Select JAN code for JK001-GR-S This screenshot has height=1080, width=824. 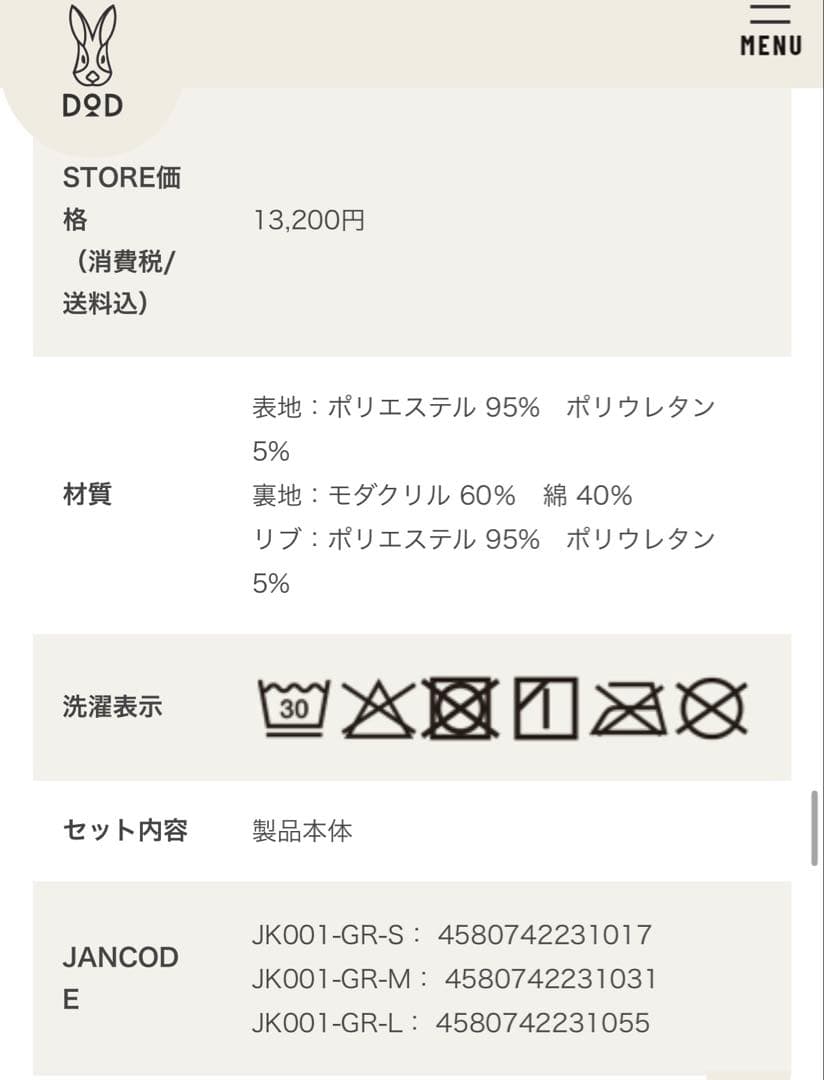[452, 933]
